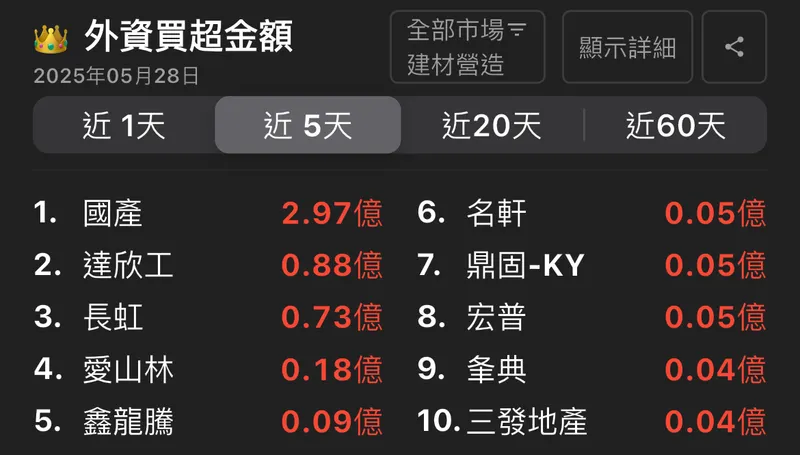This screenshot has height=455, width=800.
Task: Switch to the 近1天 tab
Action: click(124, 125)
